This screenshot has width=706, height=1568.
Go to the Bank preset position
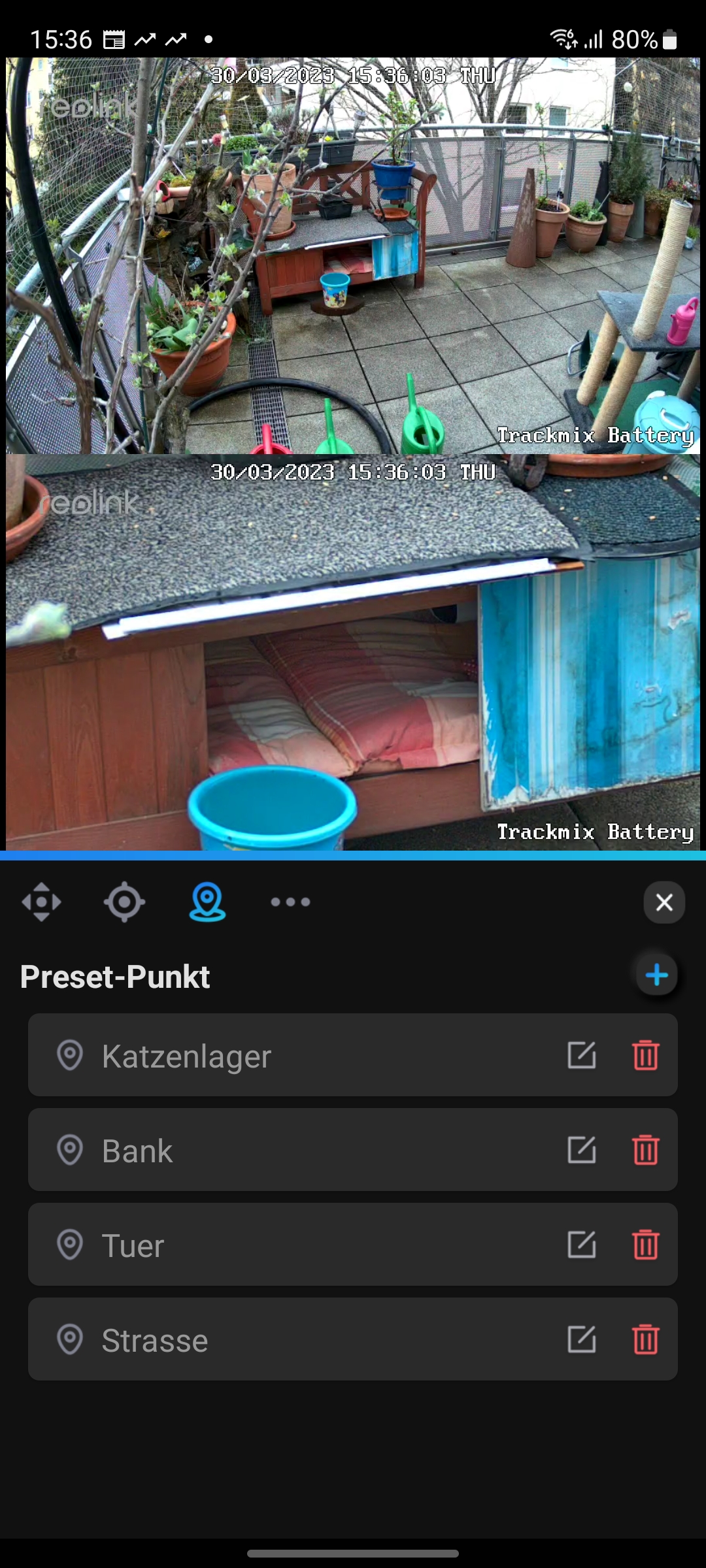(137, 1151)
